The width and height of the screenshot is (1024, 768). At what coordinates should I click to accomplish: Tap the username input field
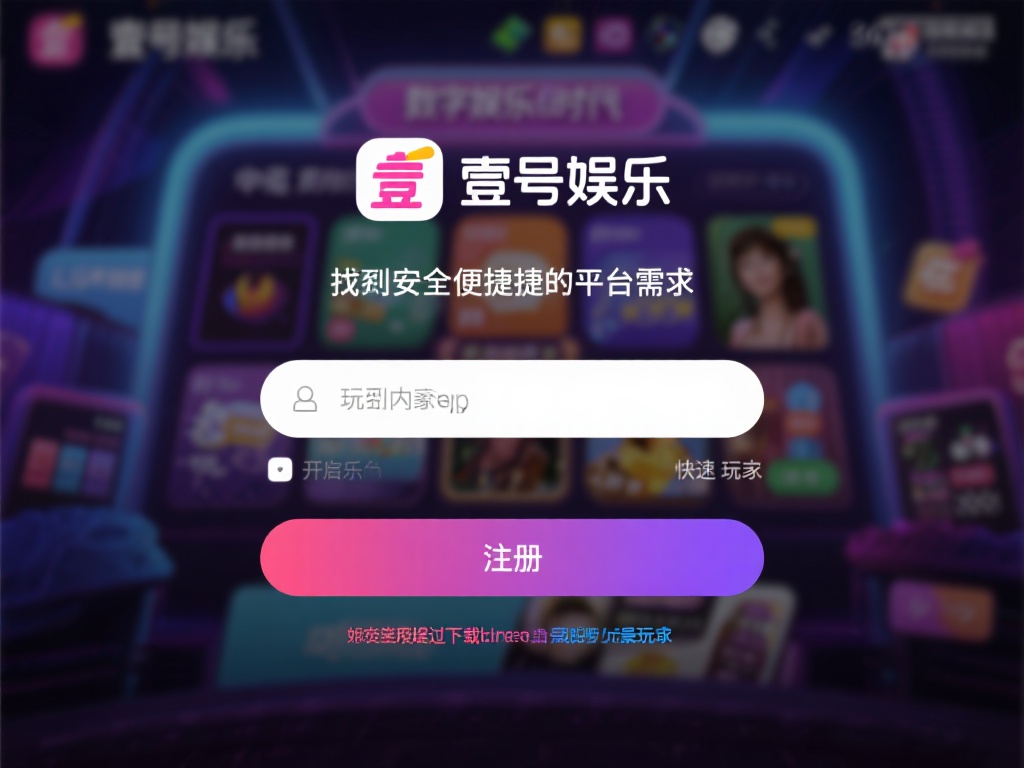coord(512,399)
